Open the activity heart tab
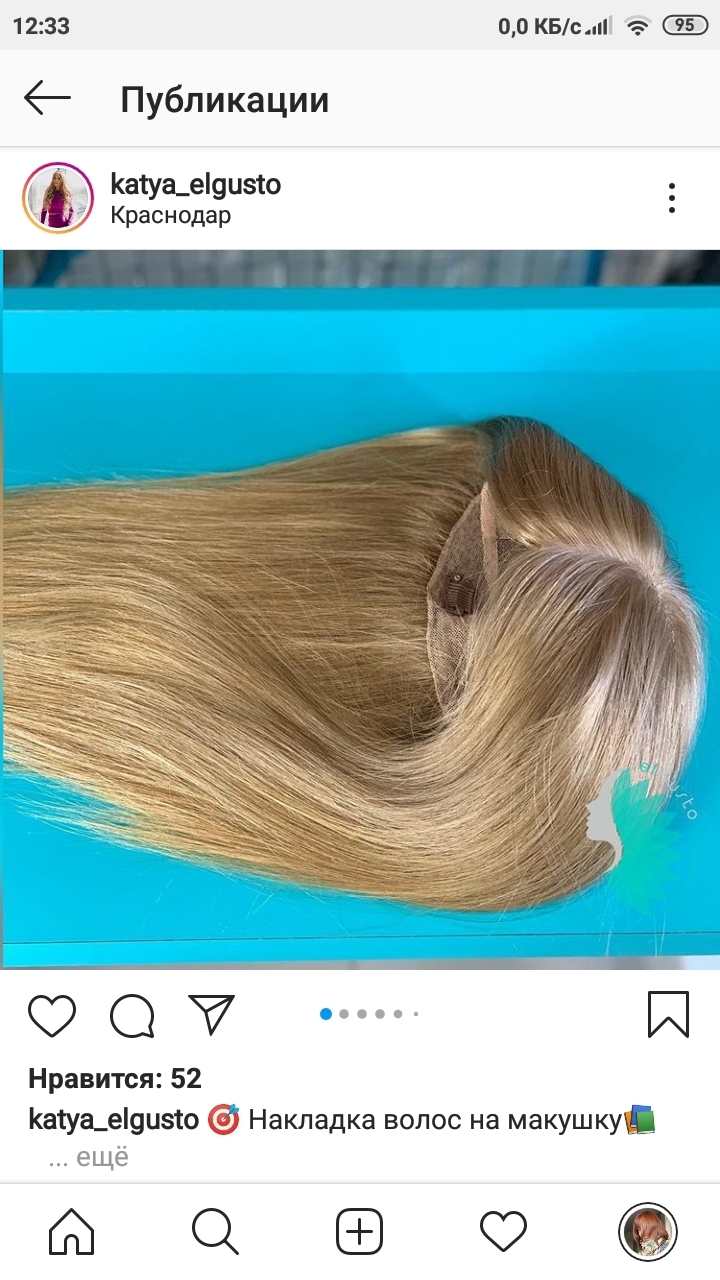The width and height of the screenshot is (720, 1280). (x=503, y=1231)
